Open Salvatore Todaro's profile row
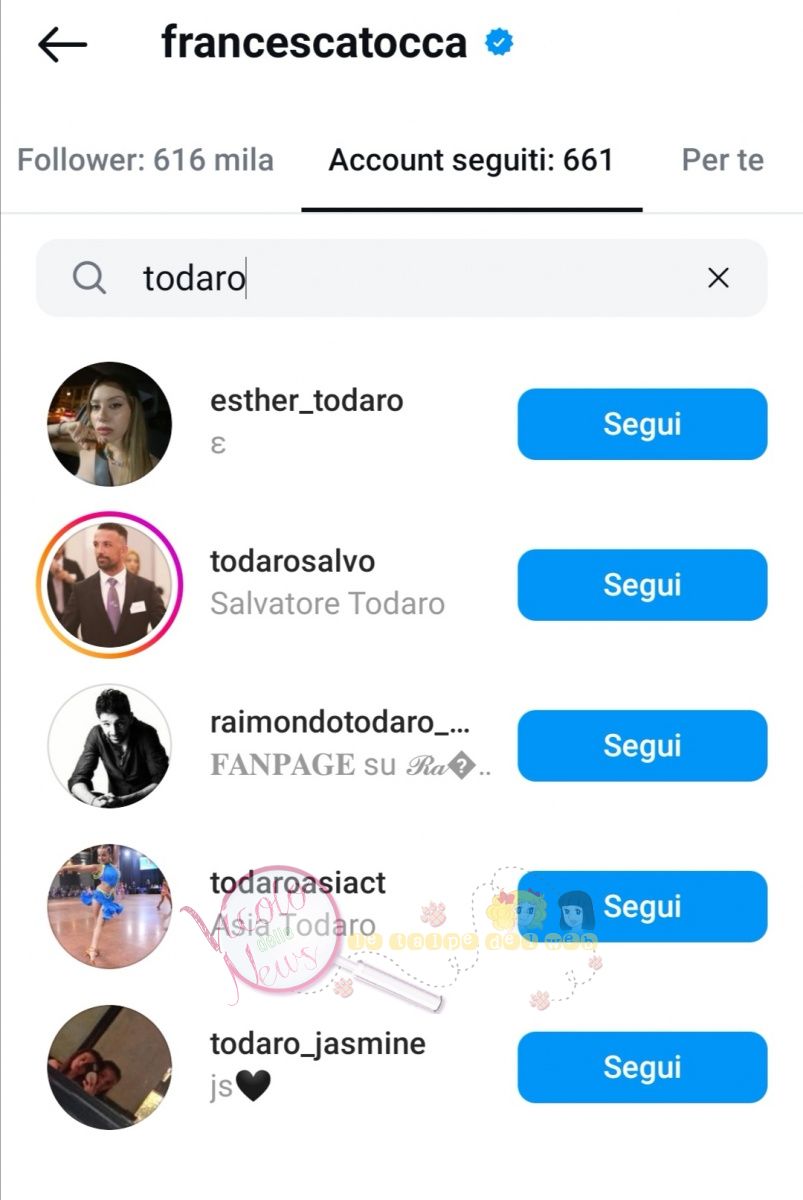803x1200 pixels. point(327,585)
